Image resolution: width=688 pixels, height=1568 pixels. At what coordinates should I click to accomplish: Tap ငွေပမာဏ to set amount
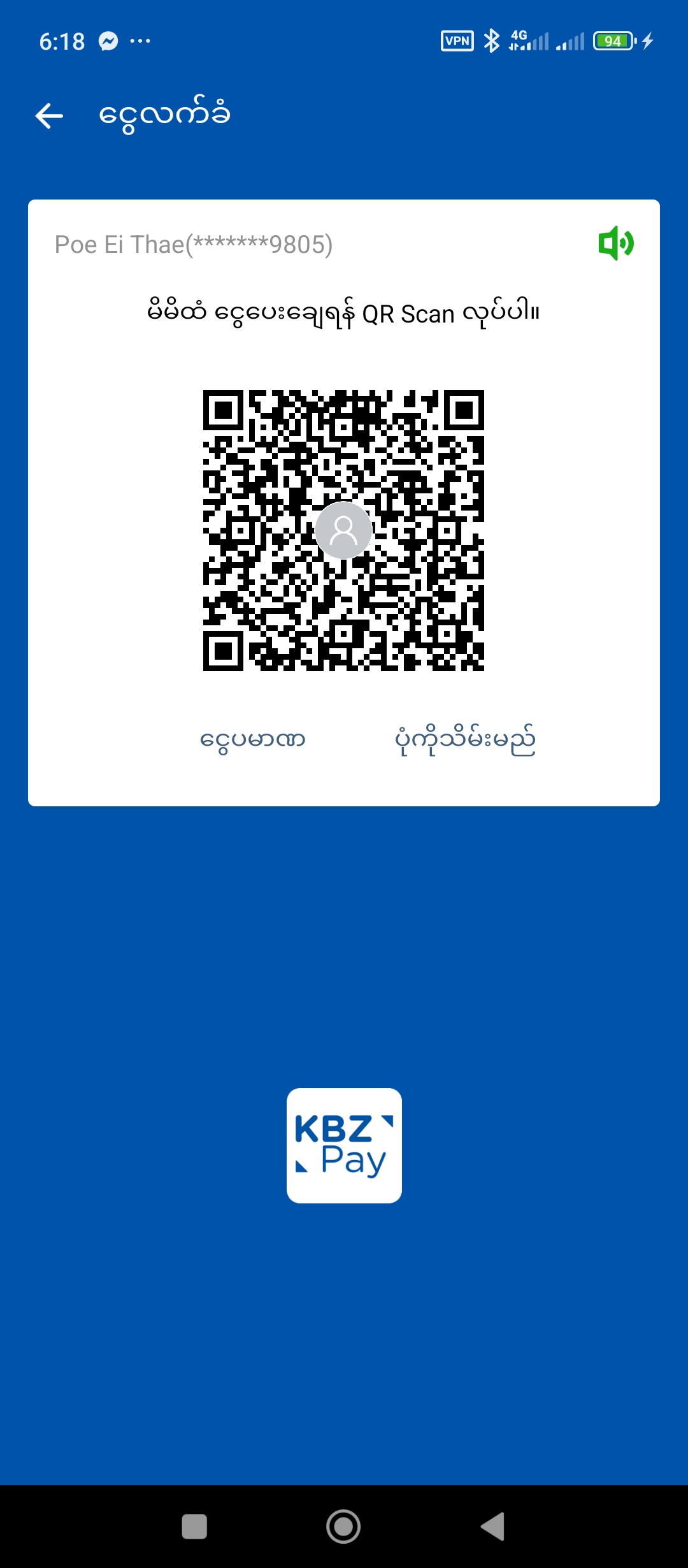point(253,740)
